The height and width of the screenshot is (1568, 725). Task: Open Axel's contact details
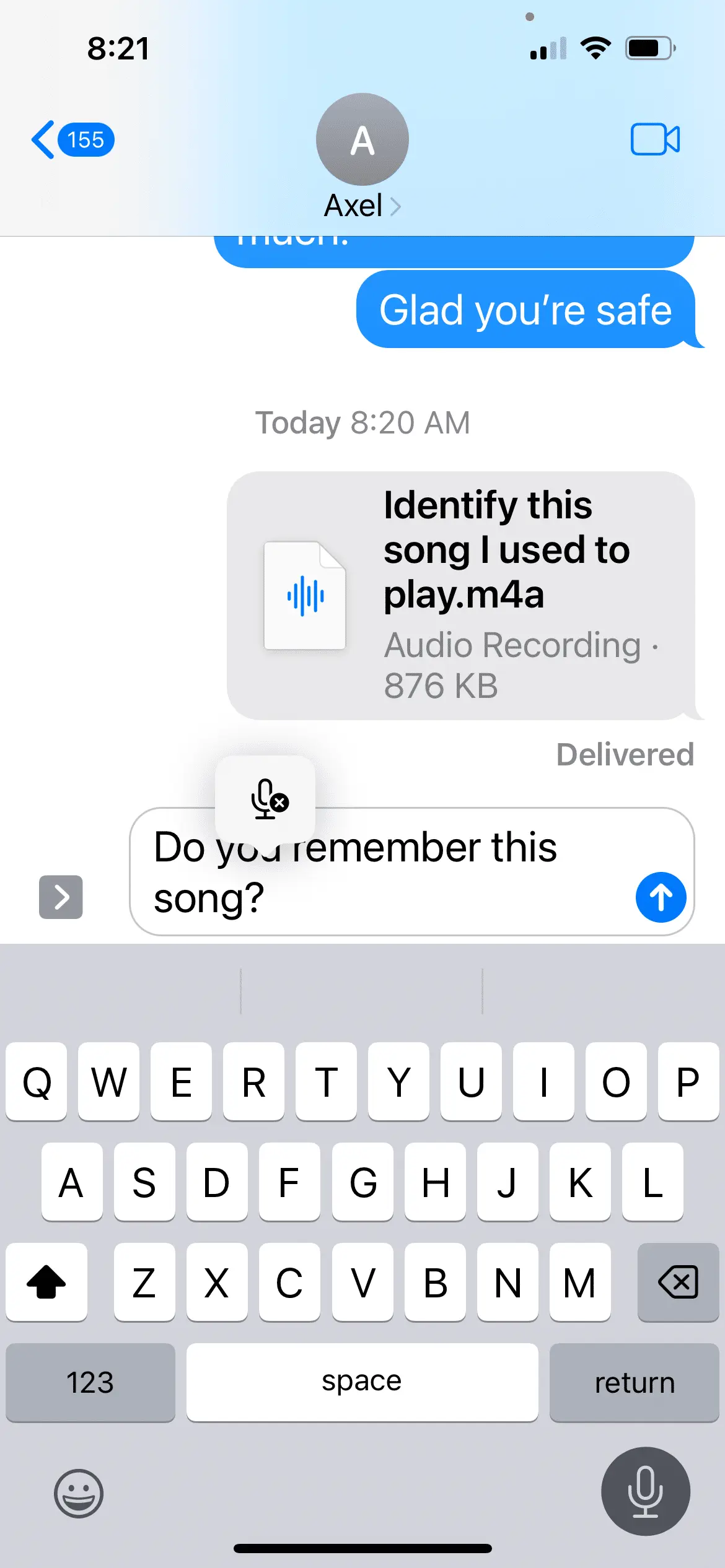tap(362, 158)
